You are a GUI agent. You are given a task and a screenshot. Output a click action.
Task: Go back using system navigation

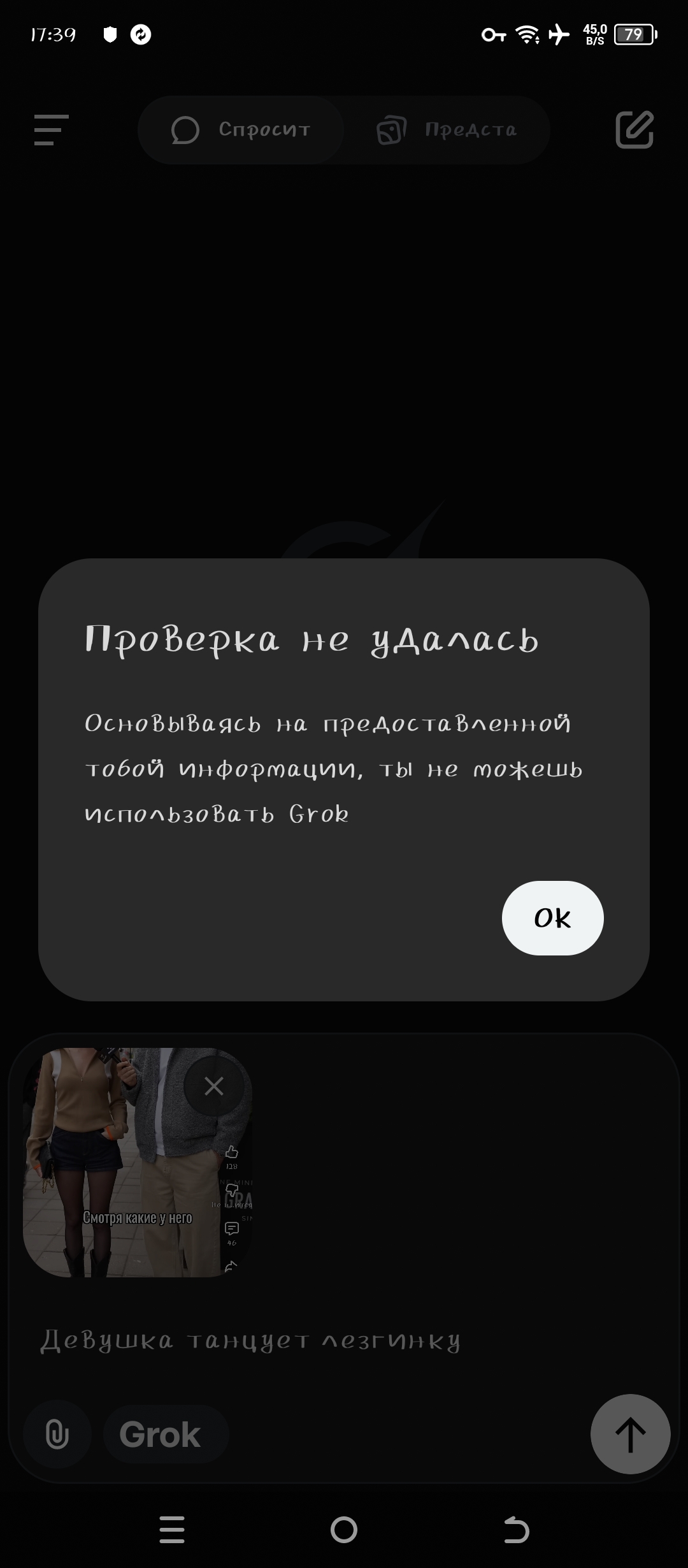(516, 1530)
